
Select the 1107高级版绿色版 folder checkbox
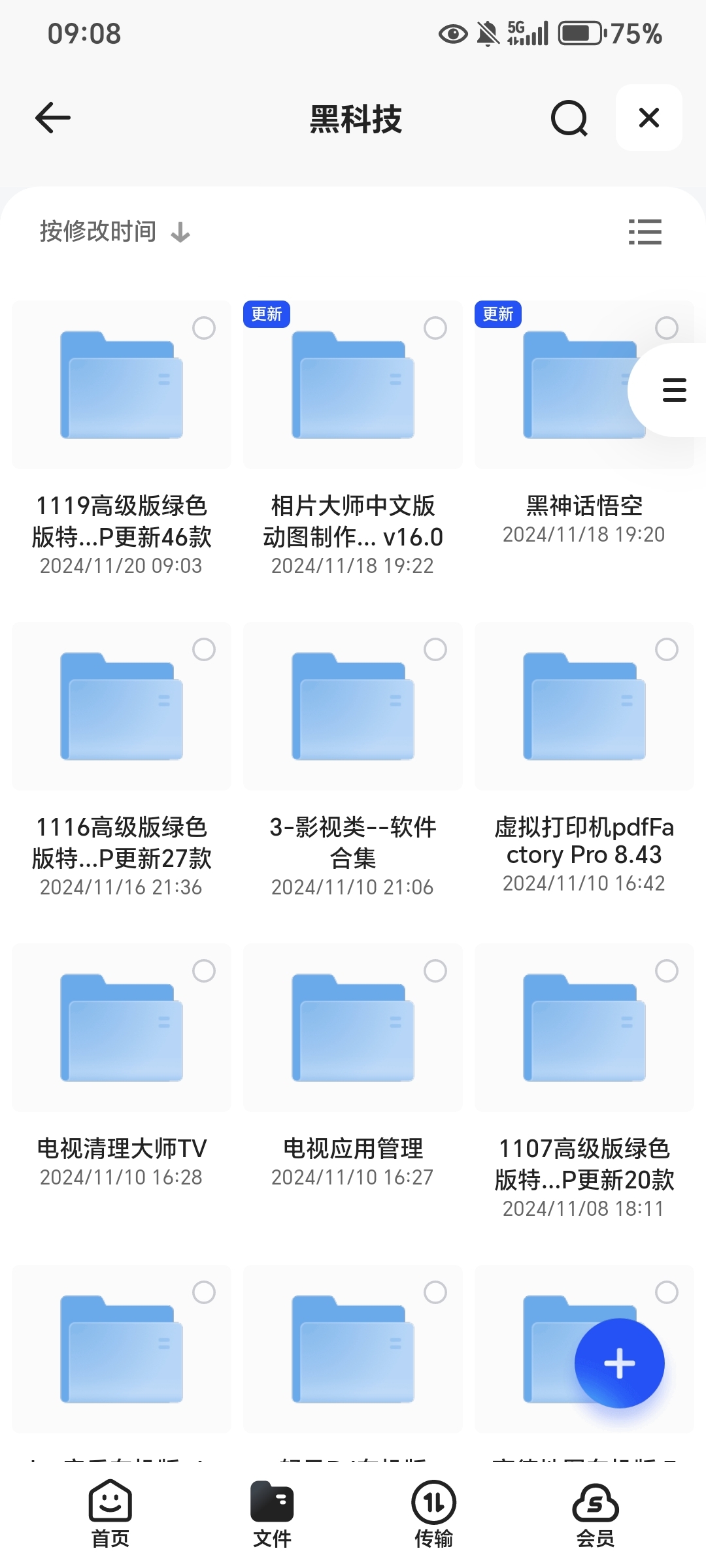click(667, 971)
